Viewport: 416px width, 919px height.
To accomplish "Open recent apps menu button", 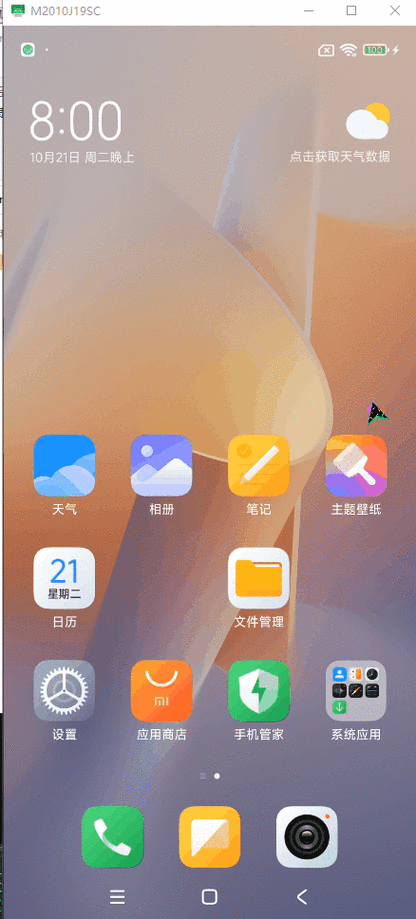I will pos(118,896).
